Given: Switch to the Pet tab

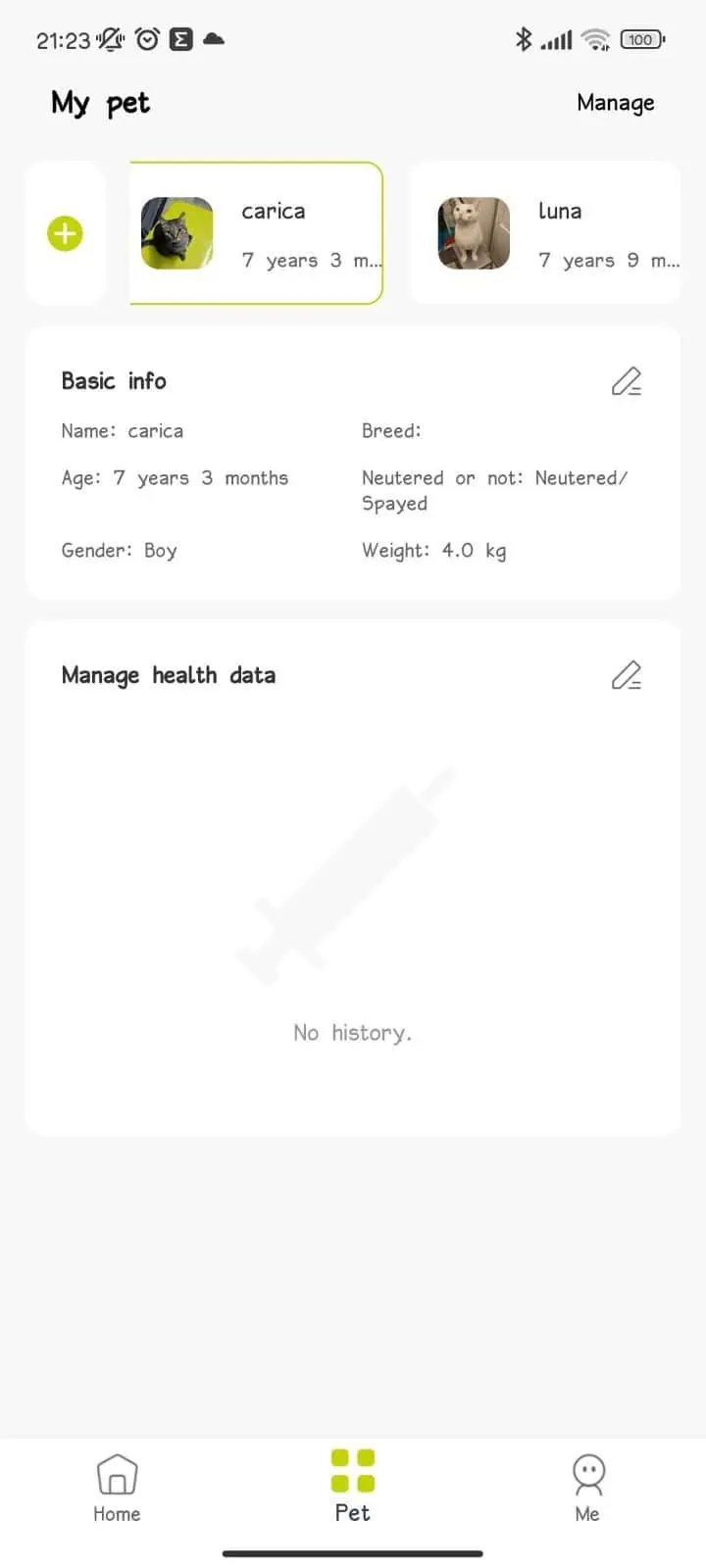Looking at the screenshot, I should [x=352, y=1487].
